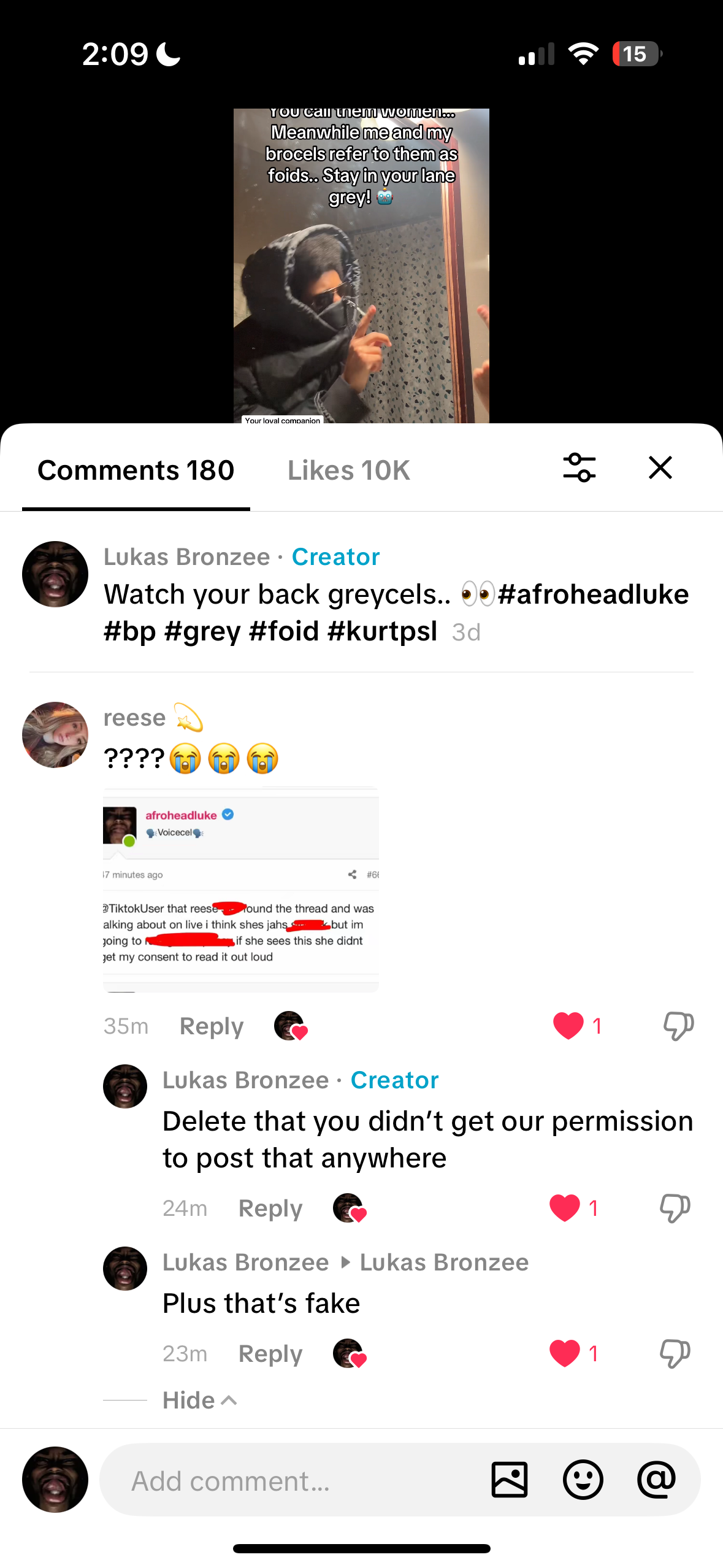Switch to the Likes 10K tab
The width and height of the screenshot is (723, 1568).
point(348,471)
